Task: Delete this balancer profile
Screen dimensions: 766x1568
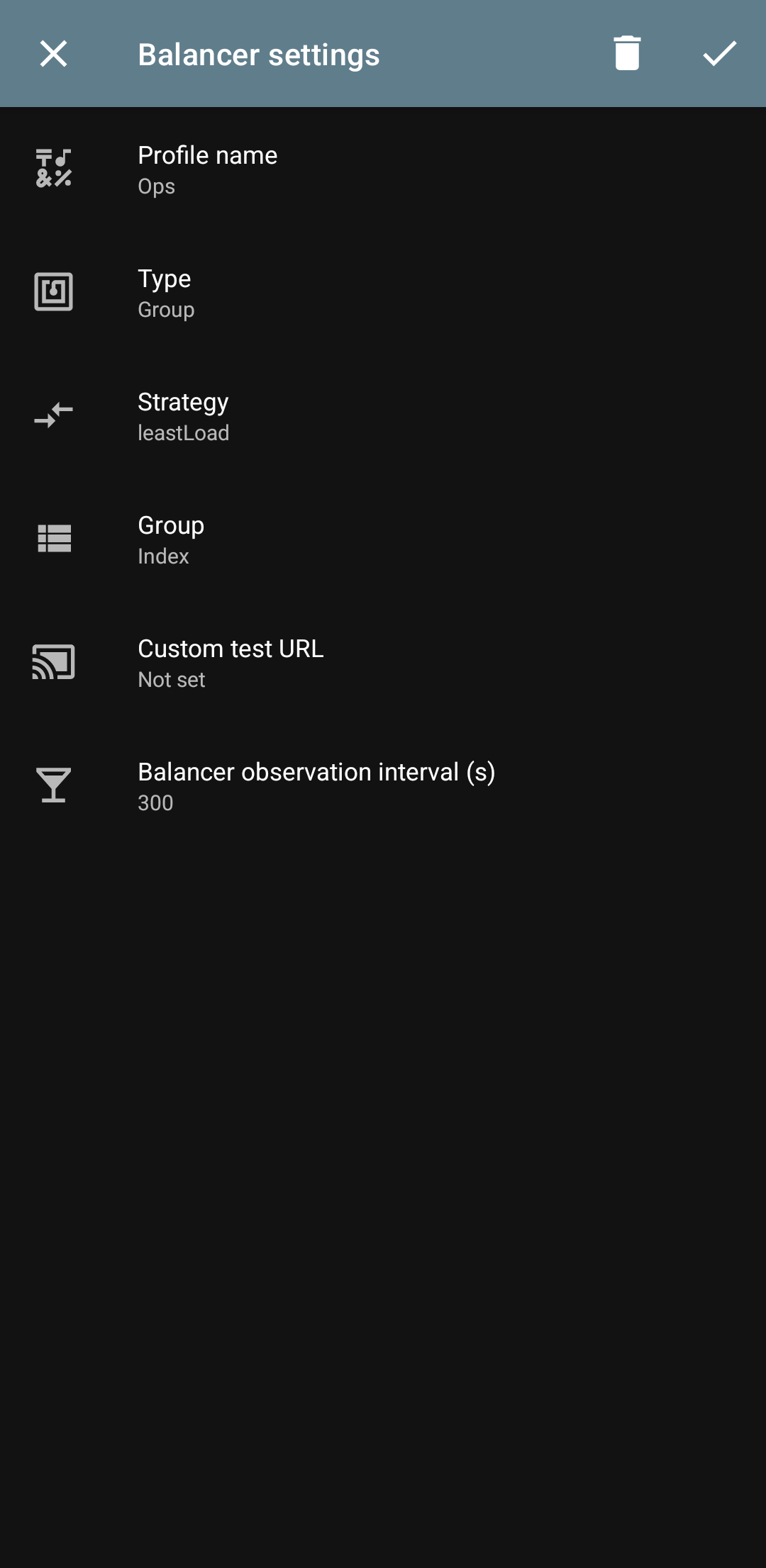Action: [627, 54]
